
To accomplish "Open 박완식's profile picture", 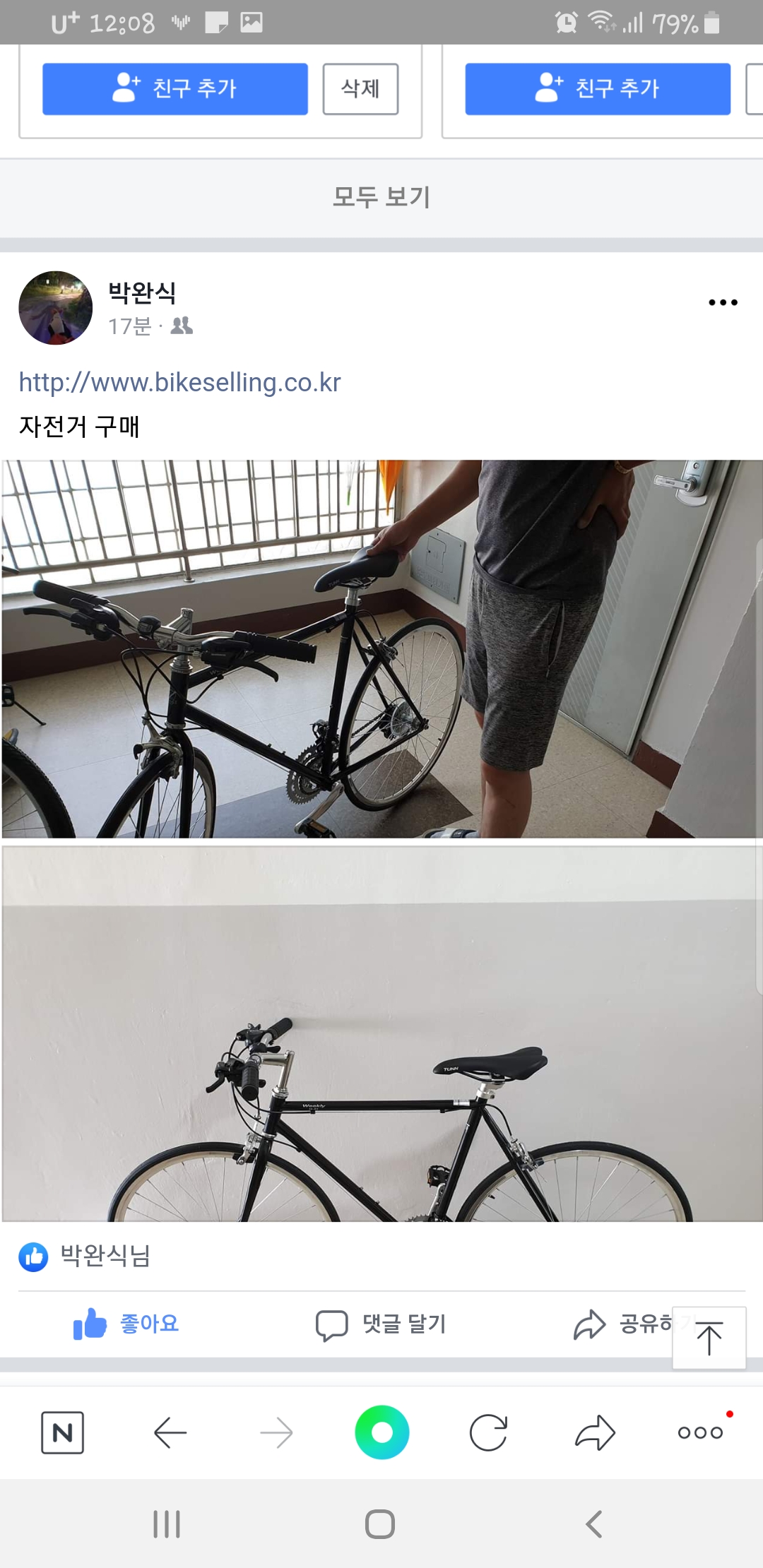I will coord(56,308).
